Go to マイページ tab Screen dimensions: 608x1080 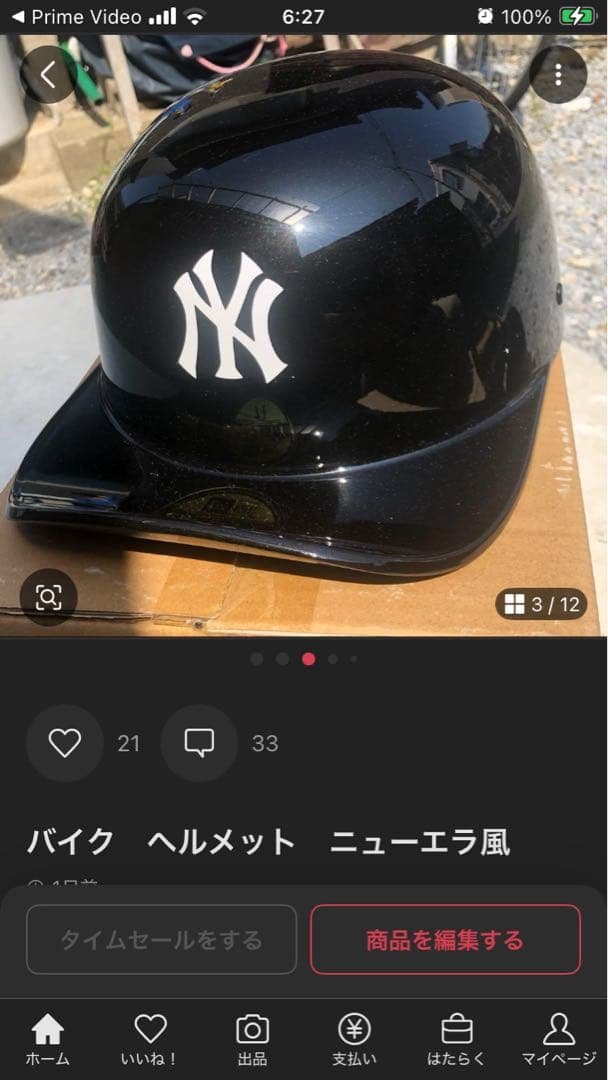point(558,1040)
